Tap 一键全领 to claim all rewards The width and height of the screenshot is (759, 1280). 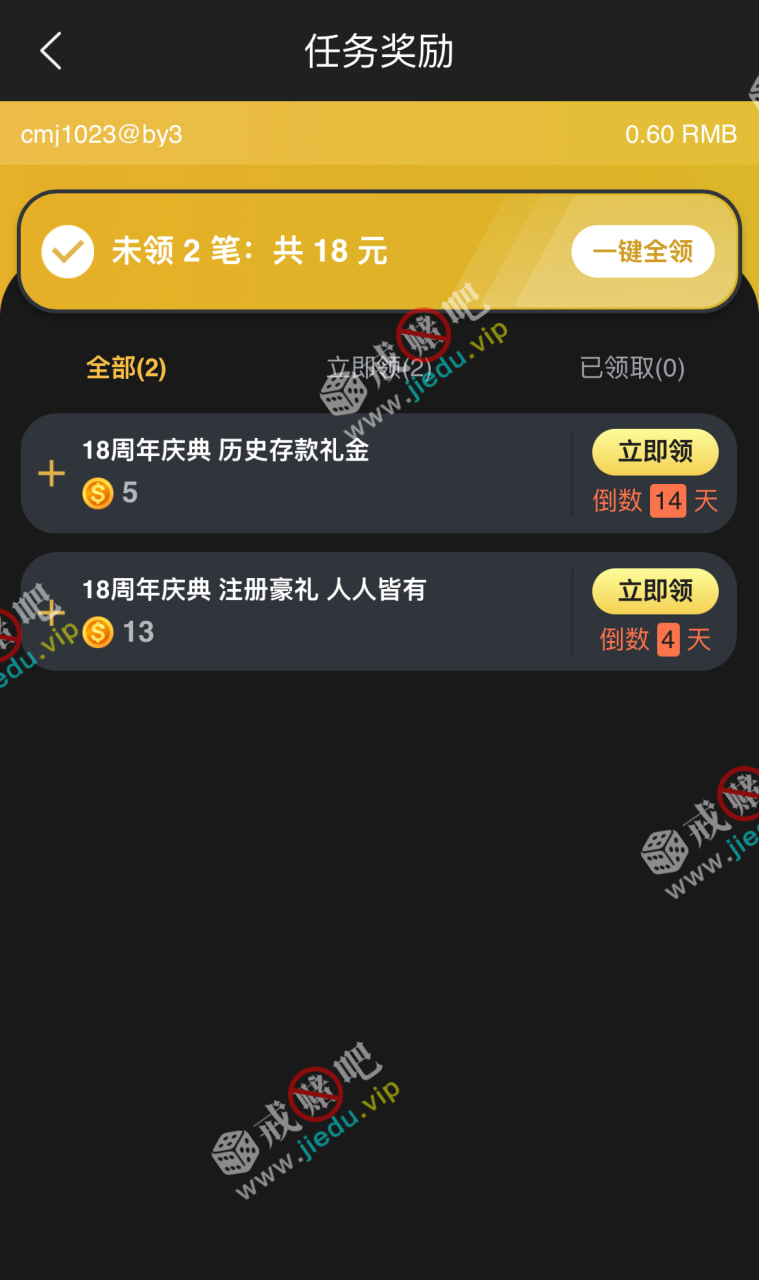(642, 251)
